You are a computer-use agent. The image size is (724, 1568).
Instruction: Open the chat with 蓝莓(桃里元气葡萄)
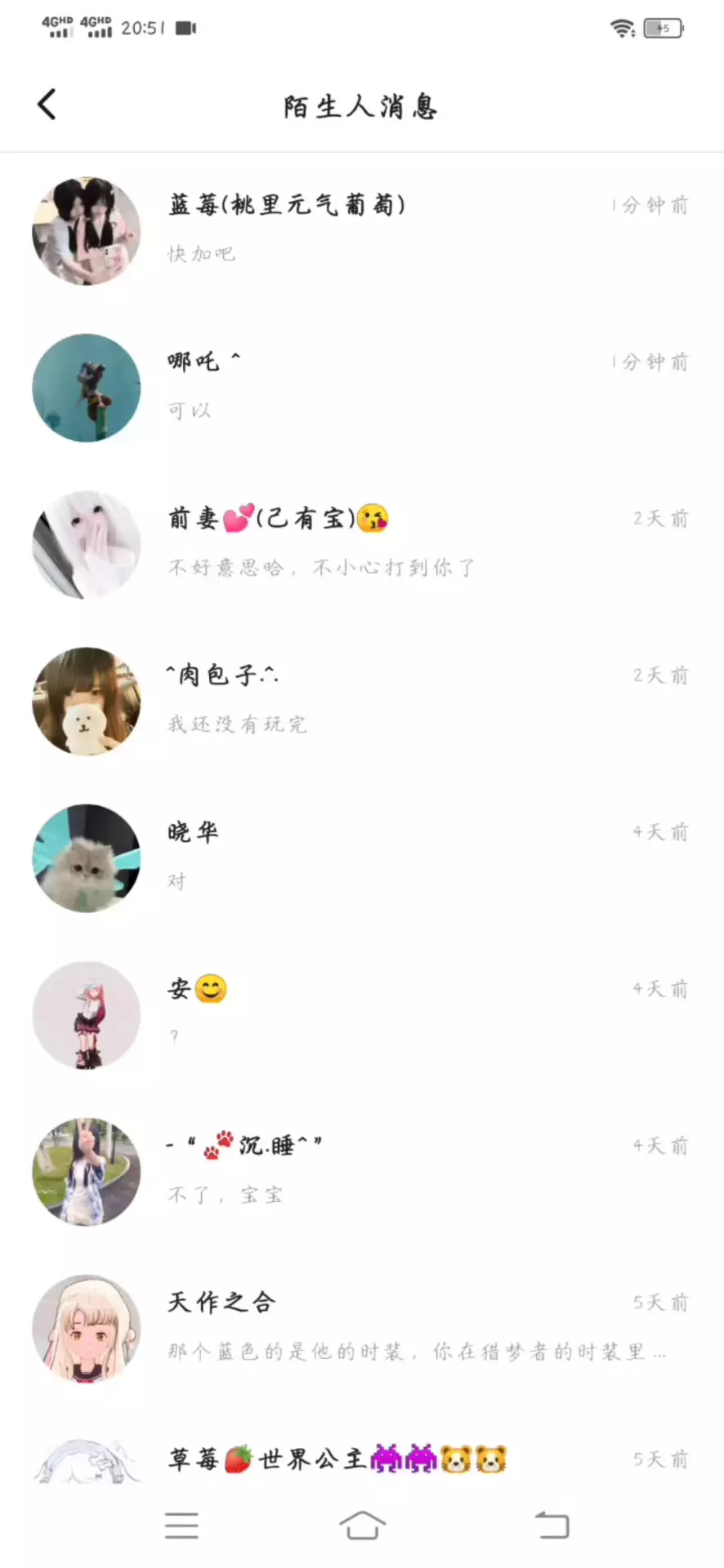[x=362, y=230]
